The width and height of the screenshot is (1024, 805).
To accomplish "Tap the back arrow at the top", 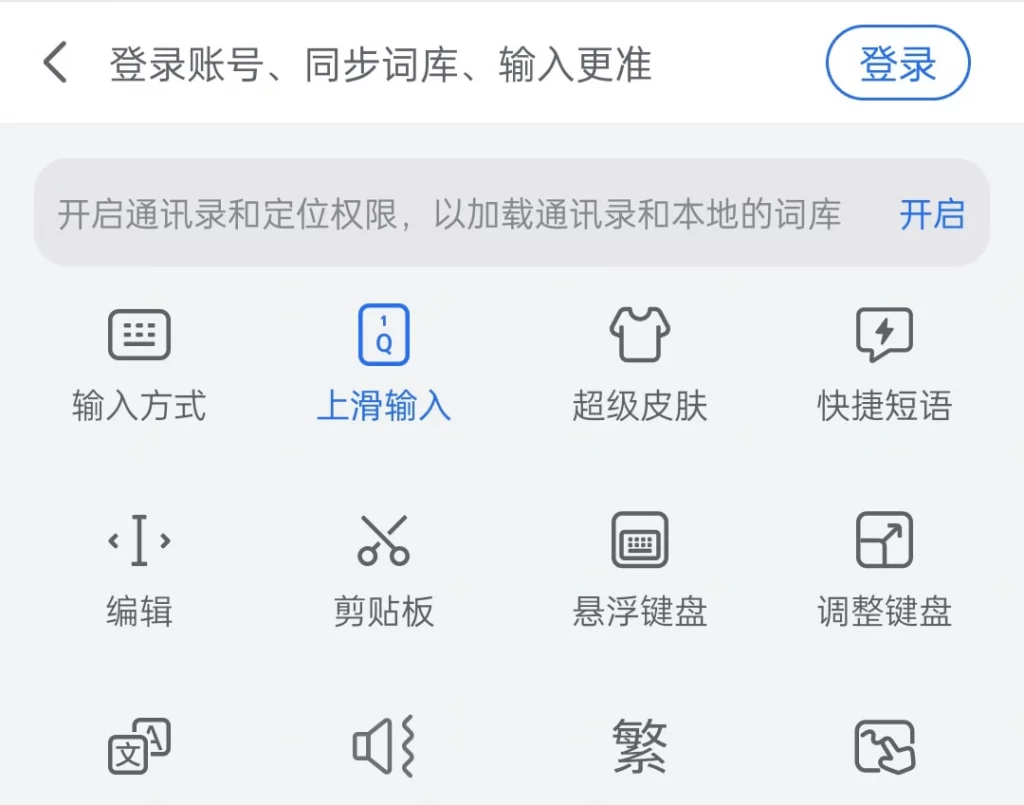I will 56,63.
